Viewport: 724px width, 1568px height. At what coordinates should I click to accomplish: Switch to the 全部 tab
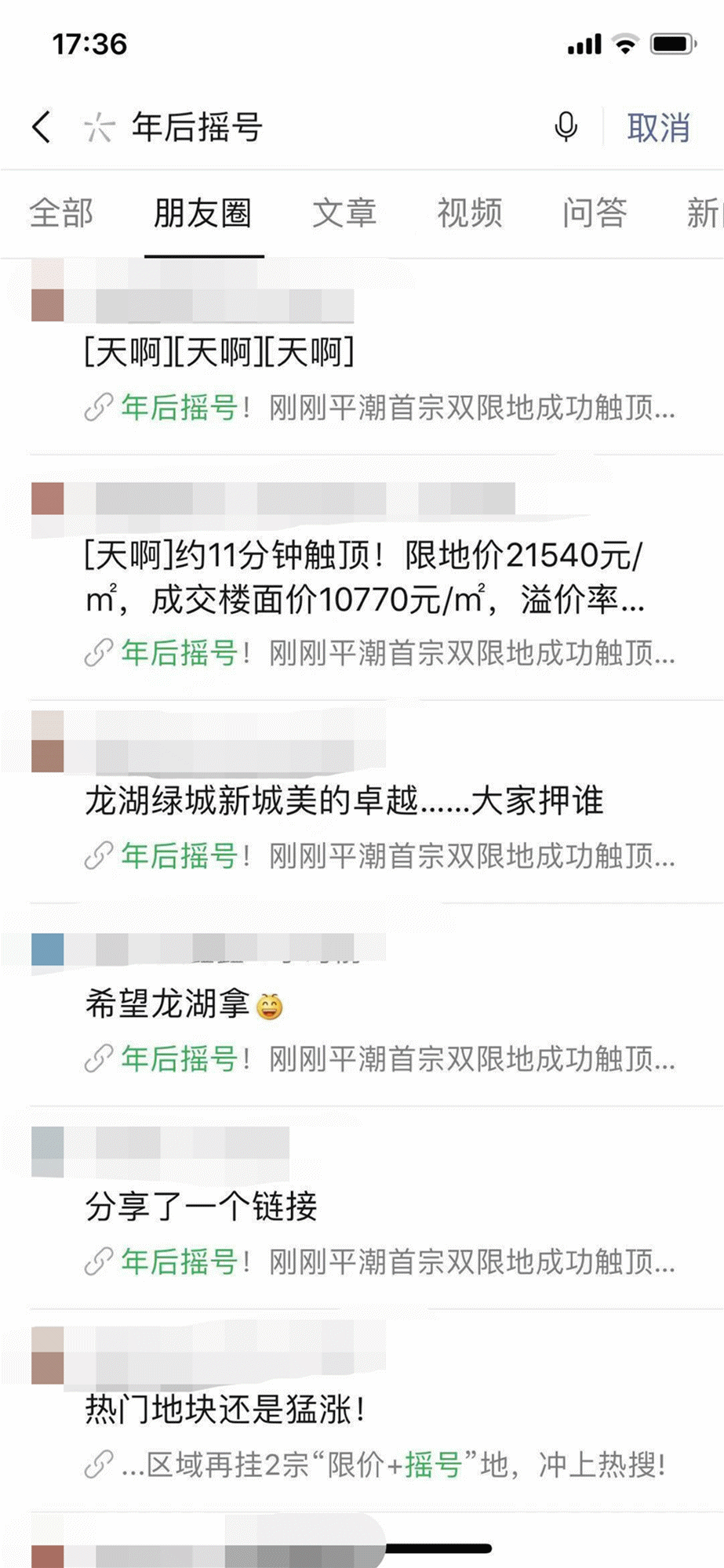click(x=61, y=212)
